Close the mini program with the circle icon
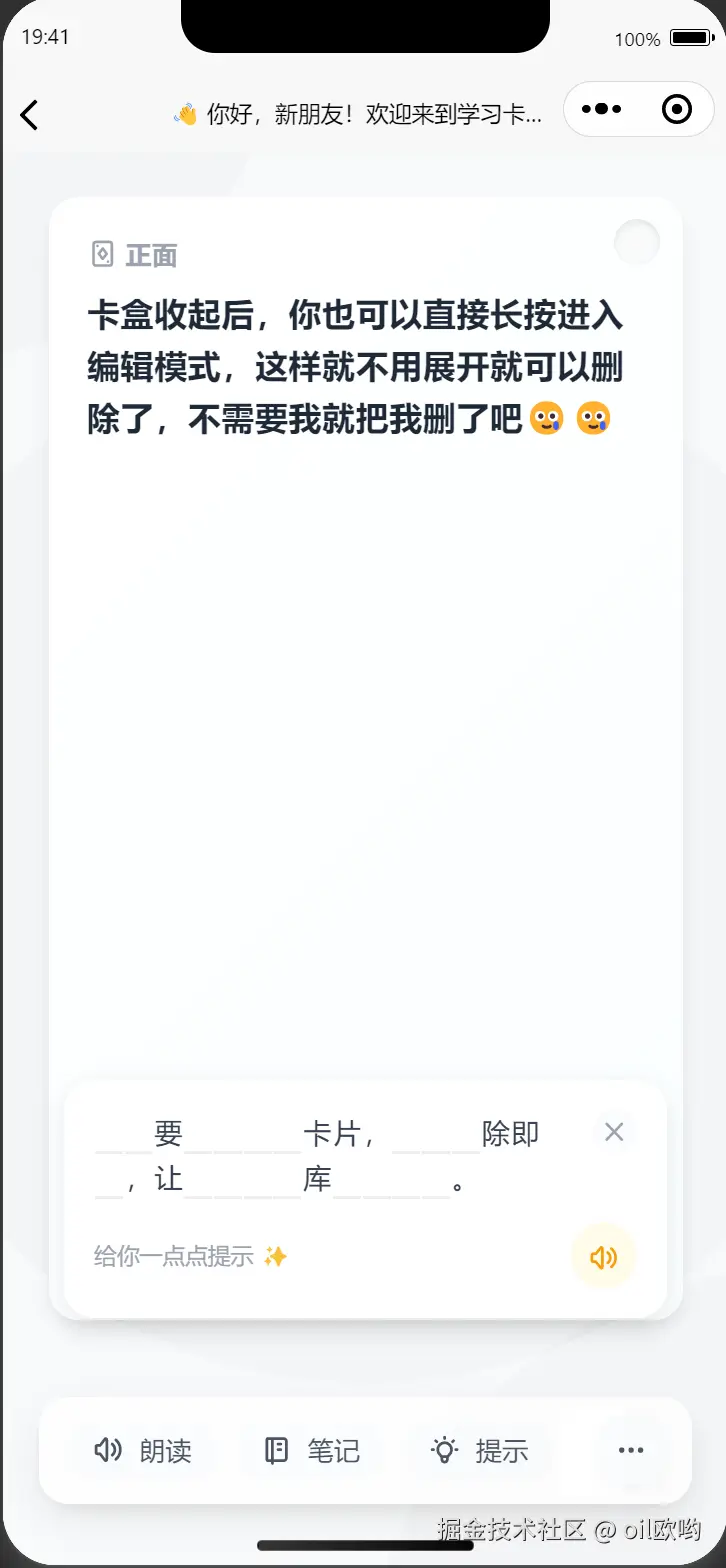 pyautogui.click(x=677, y=109)
